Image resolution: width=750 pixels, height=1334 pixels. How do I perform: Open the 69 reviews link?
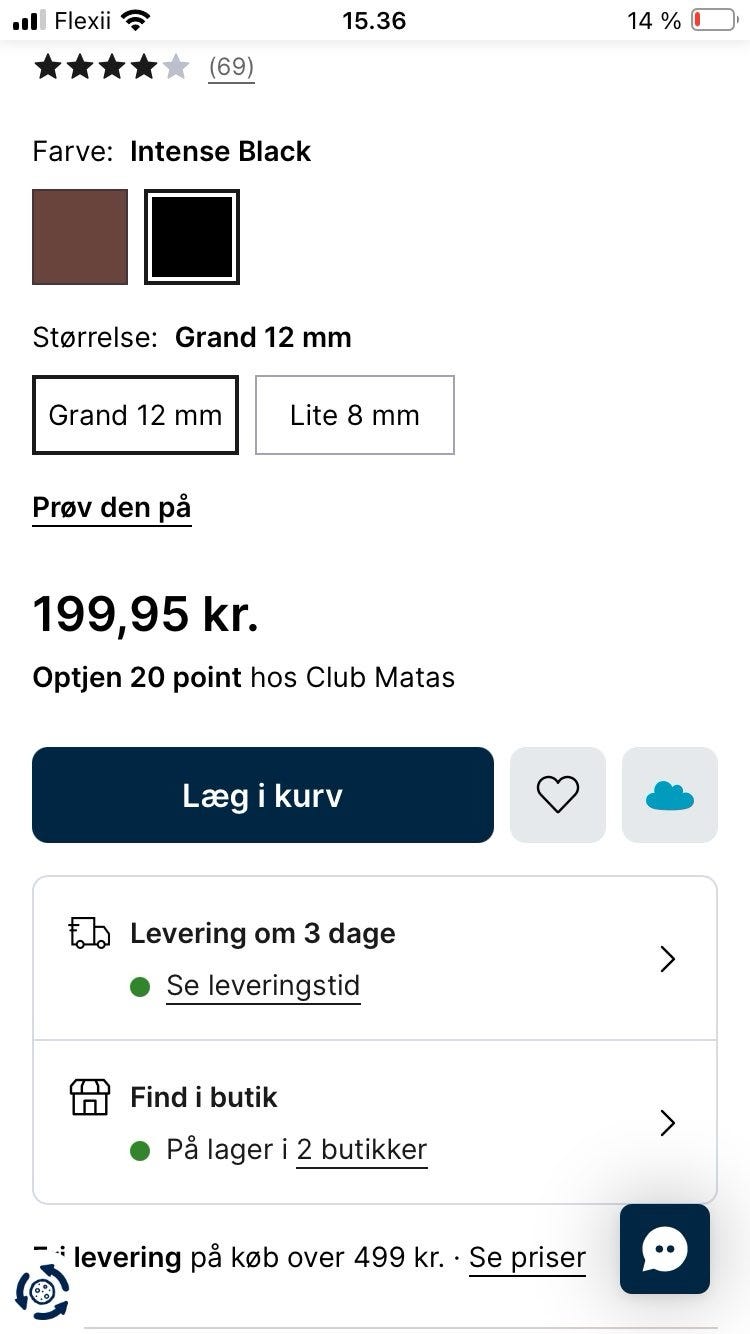(231, 67)
